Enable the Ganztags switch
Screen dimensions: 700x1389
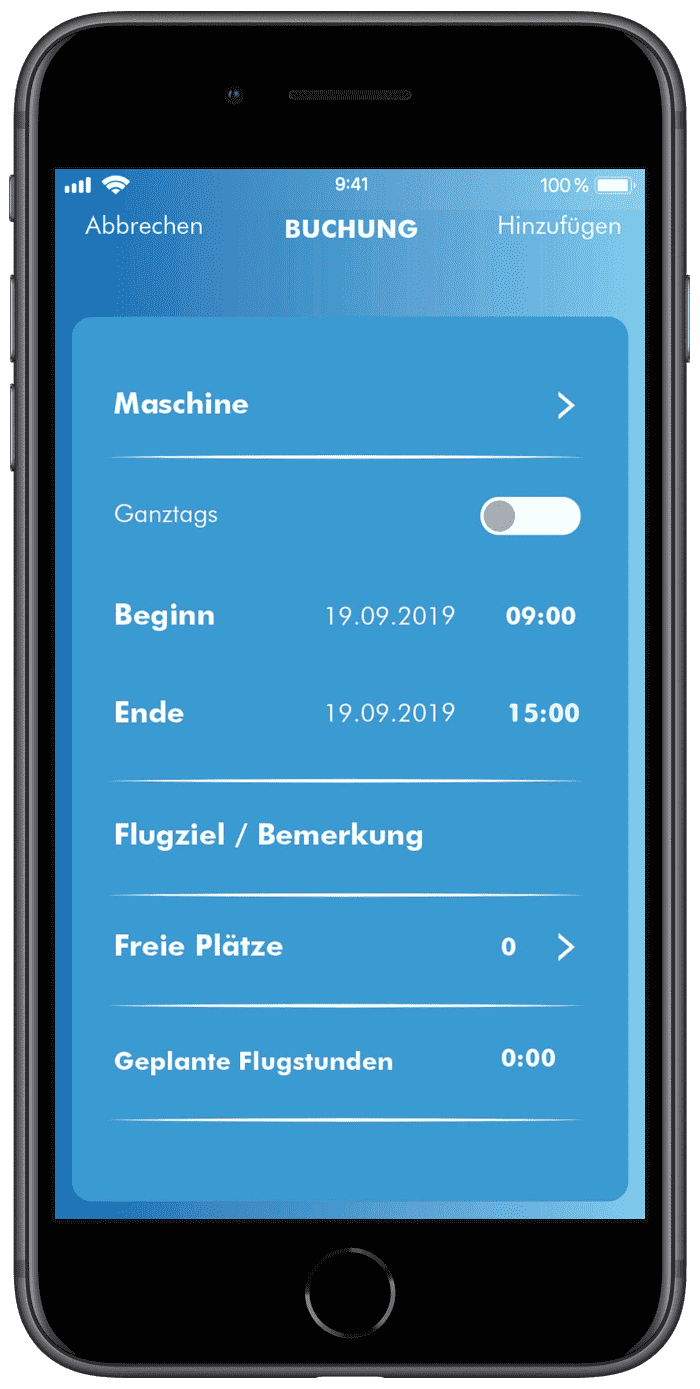pyautogui.click(x=530, y=516)
